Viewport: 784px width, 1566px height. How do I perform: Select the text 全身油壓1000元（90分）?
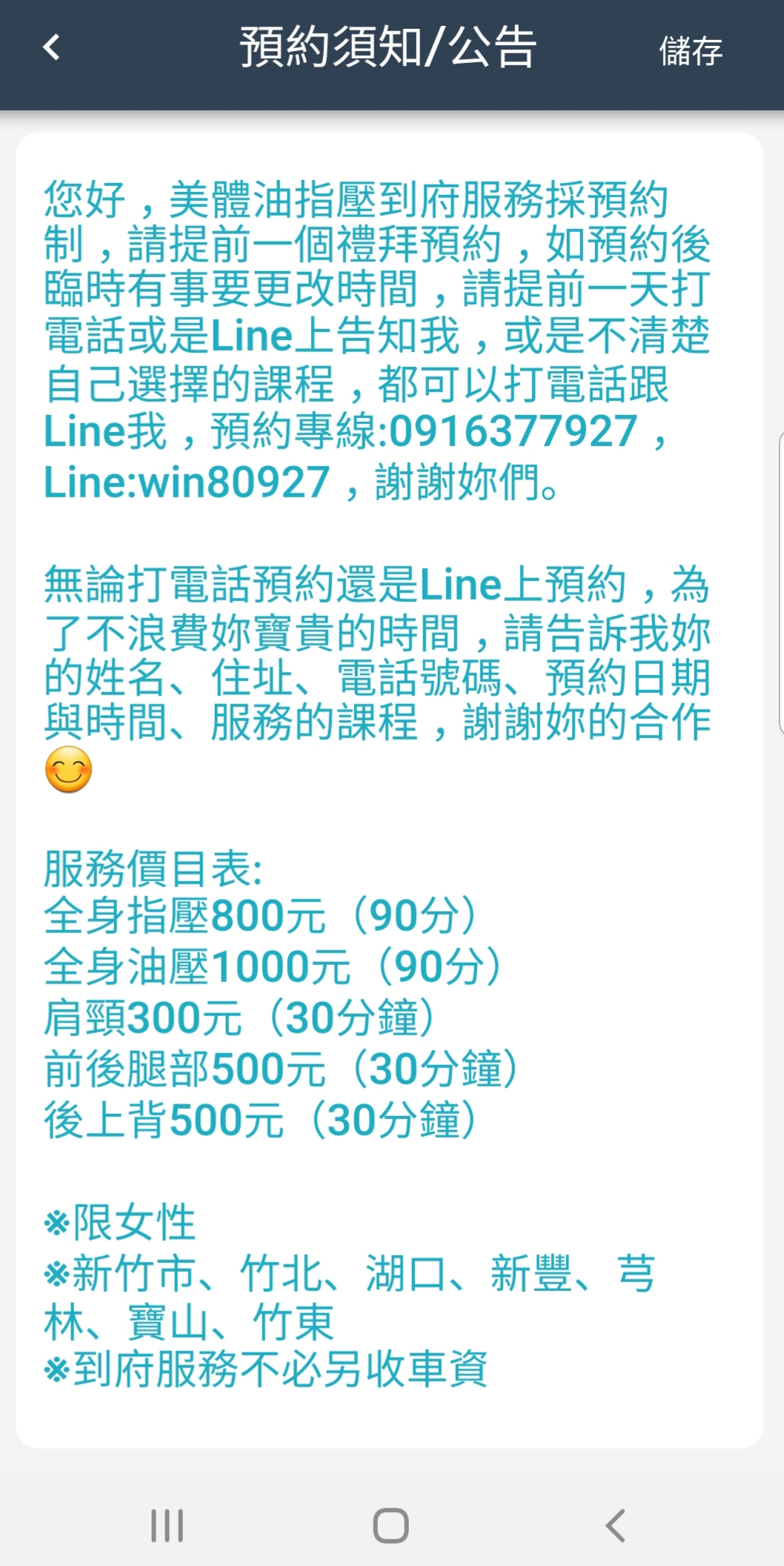click(274, 965)
